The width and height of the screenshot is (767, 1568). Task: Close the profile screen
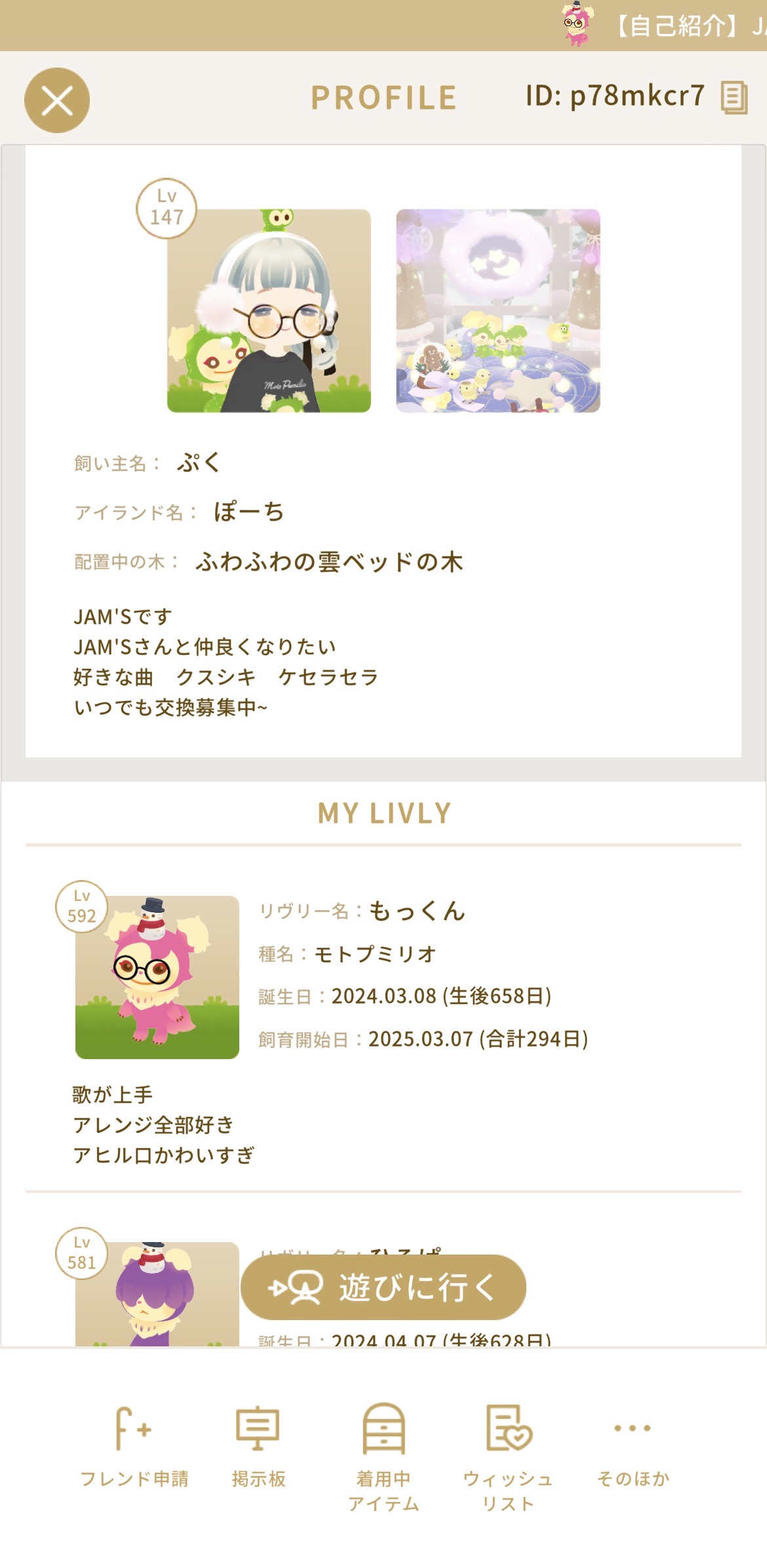57,100
